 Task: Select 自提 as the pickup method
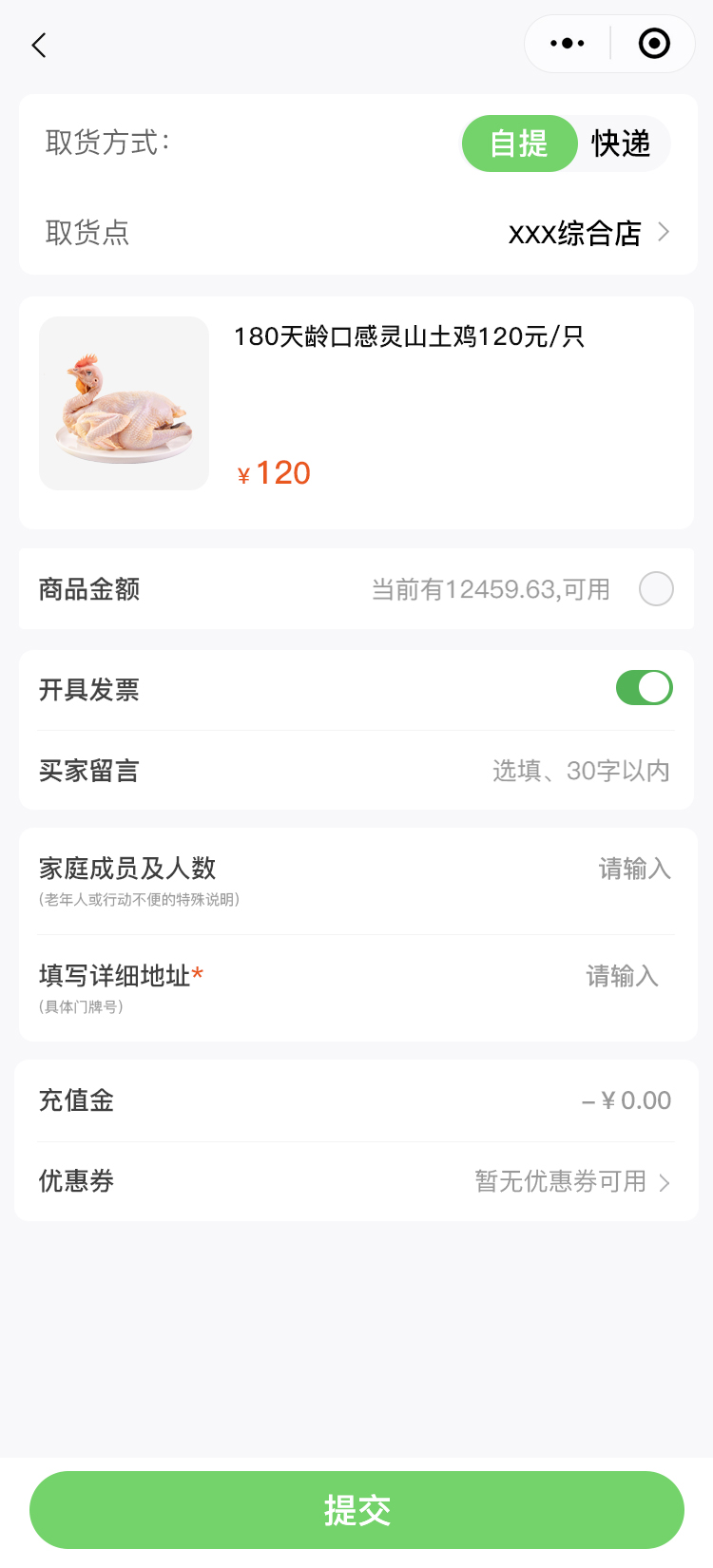coord(519,143)
